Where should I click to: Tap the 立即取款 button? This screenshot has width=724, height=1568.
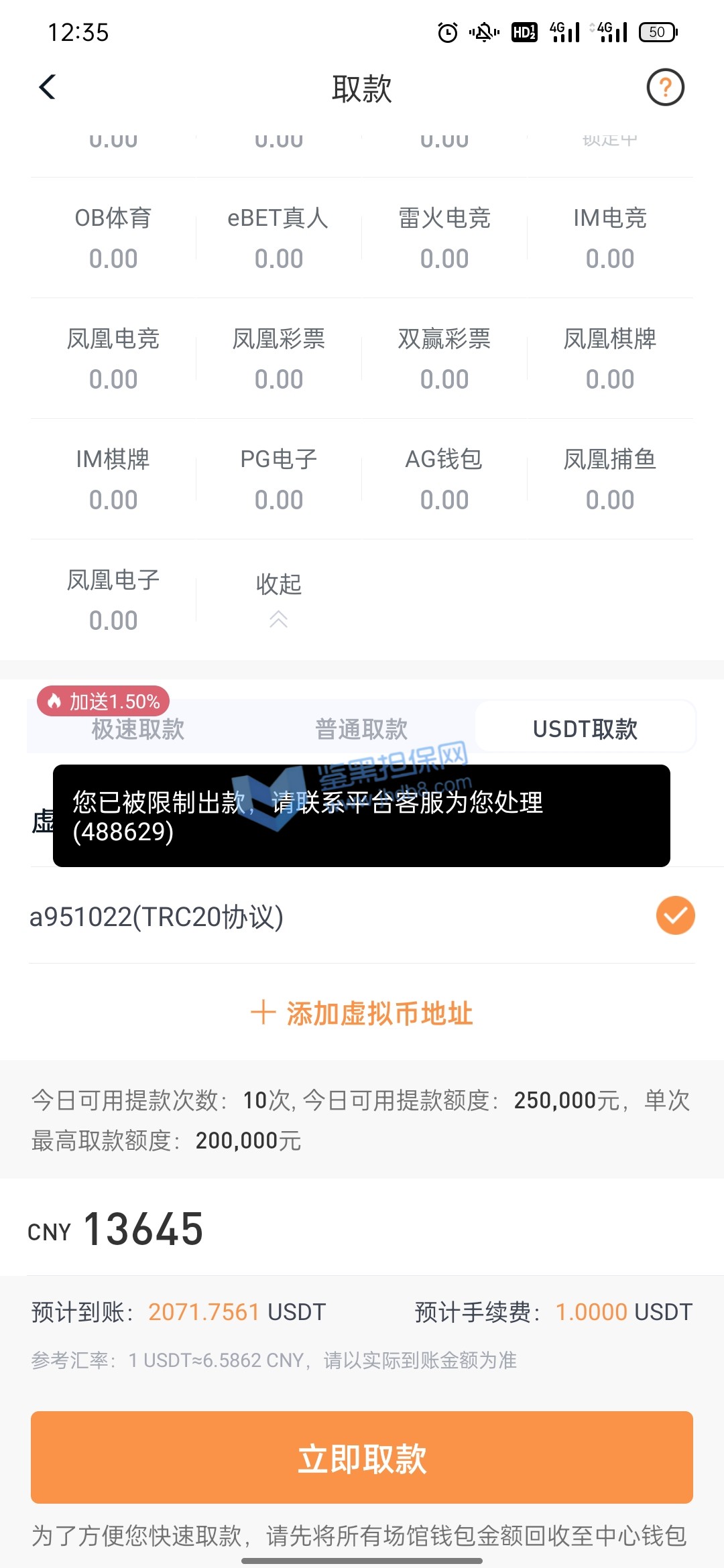[x=362, y=1458]
